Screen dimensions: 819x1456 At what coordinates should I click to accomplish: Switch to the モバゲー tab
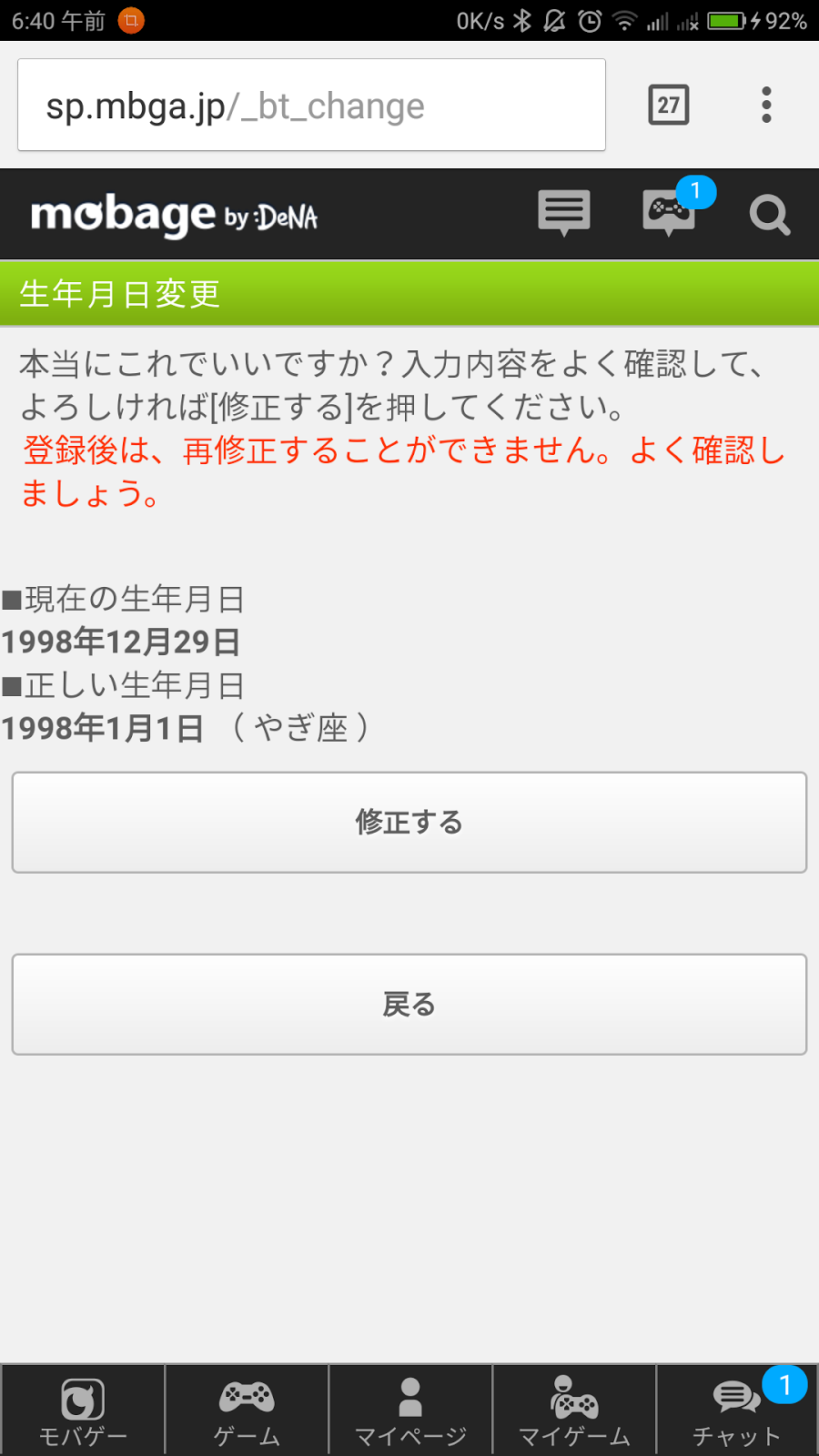click(x=83, y=1410)
